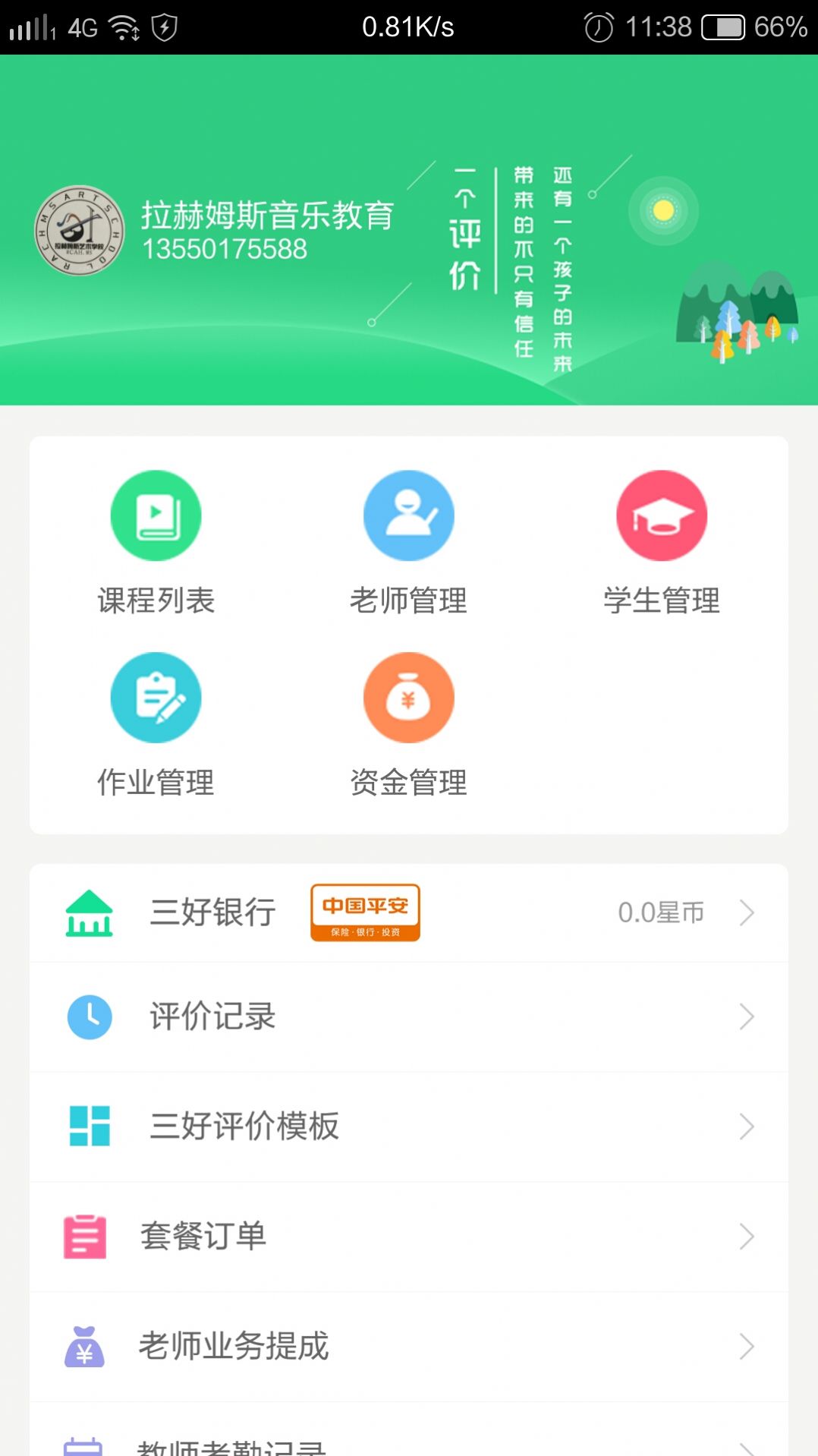The image size is (818, 1456).
Task: Tap the 作业管理 homework management icon
Action: coord(156,697)
